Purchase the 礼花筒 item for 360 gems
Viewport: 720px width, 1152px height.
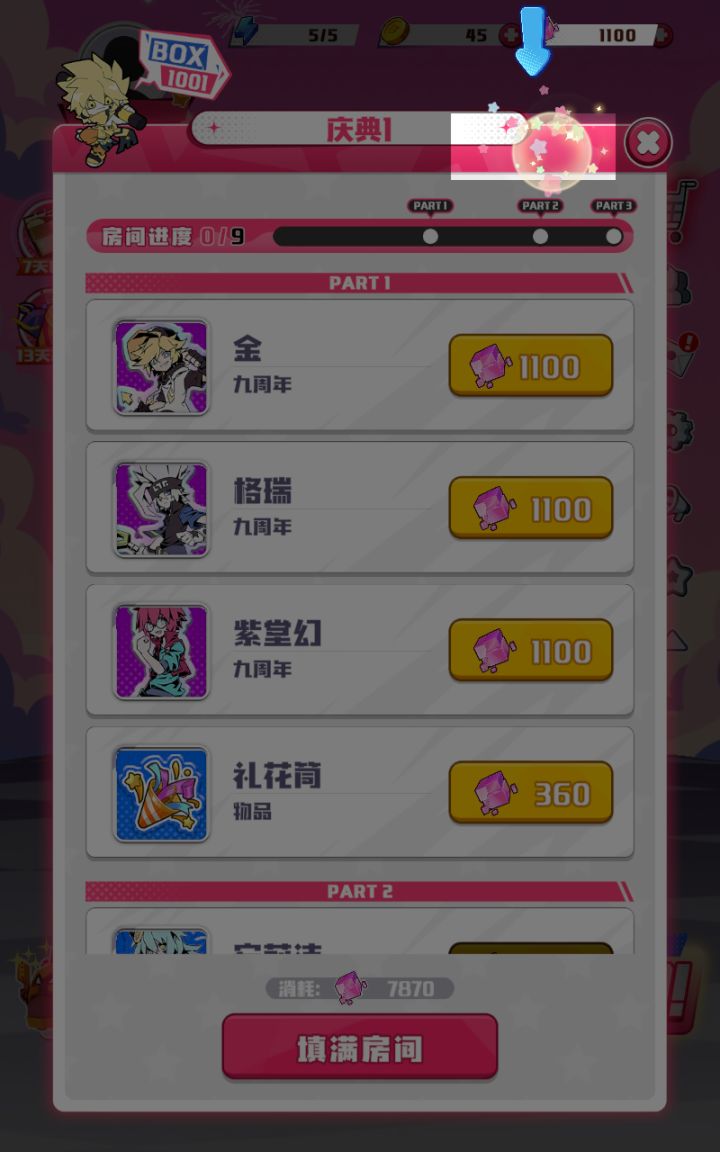click(530, 792)
